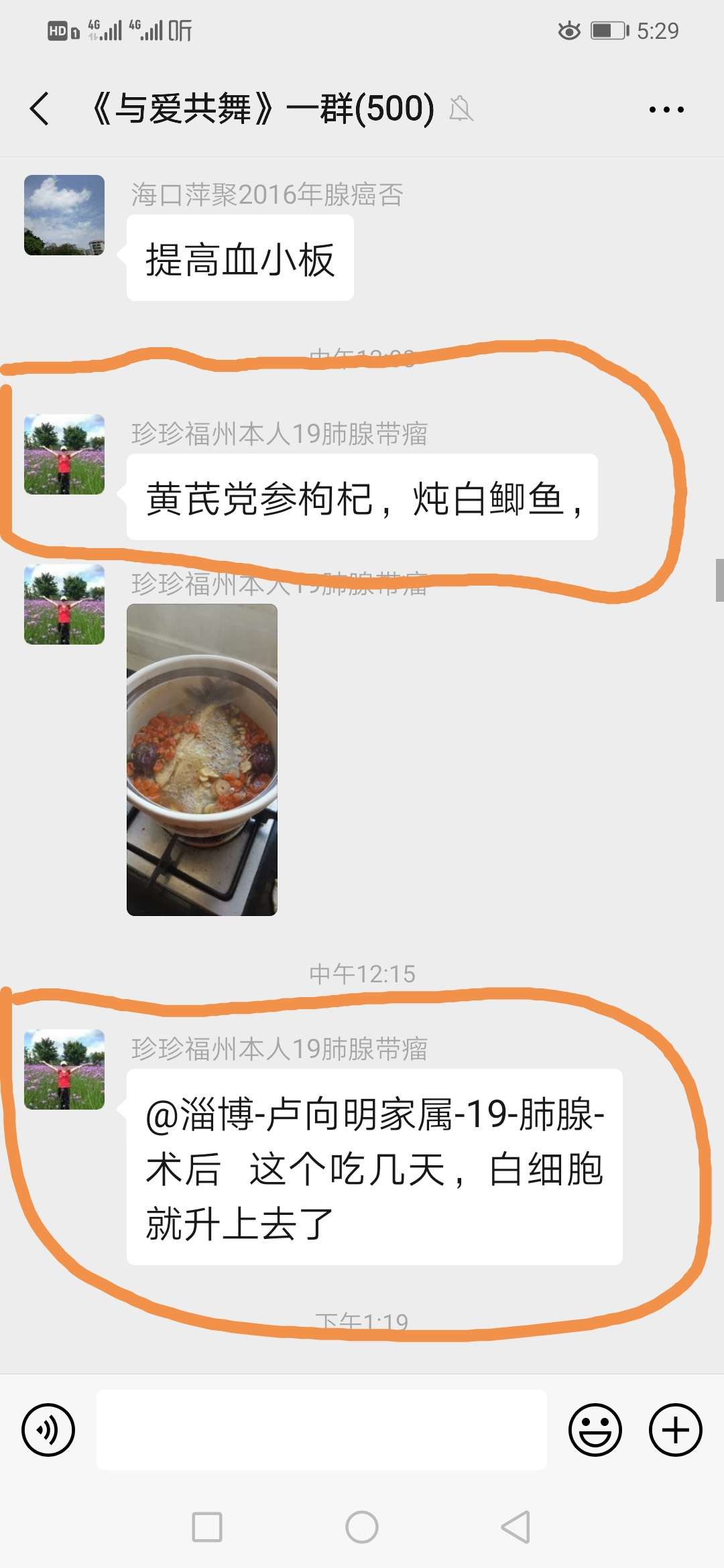View the fish soup pot photo

[x=202, y=759]
